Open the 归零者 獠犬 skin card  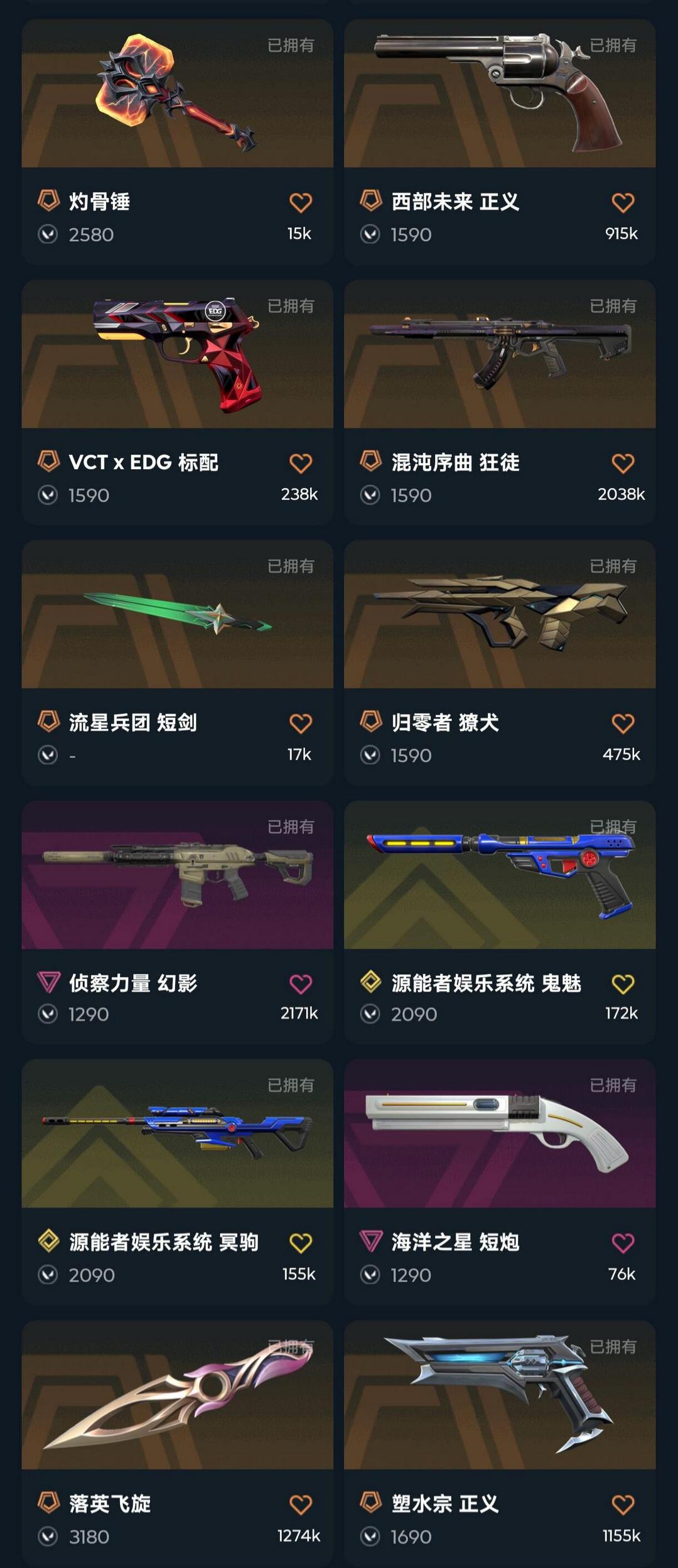pos(500,615)
